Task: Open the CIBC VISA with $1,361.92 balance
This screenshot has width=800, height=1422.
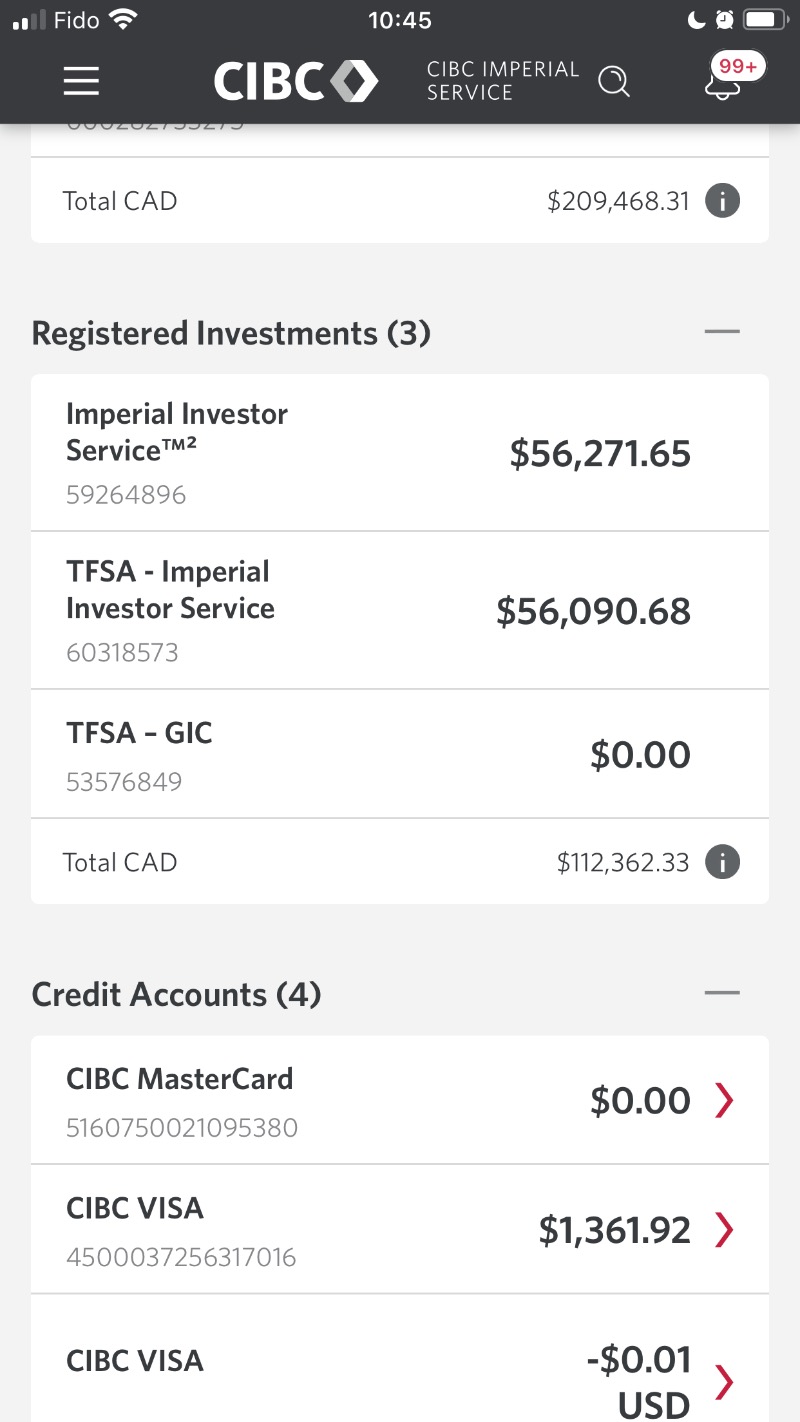Action: [400, 1229]
